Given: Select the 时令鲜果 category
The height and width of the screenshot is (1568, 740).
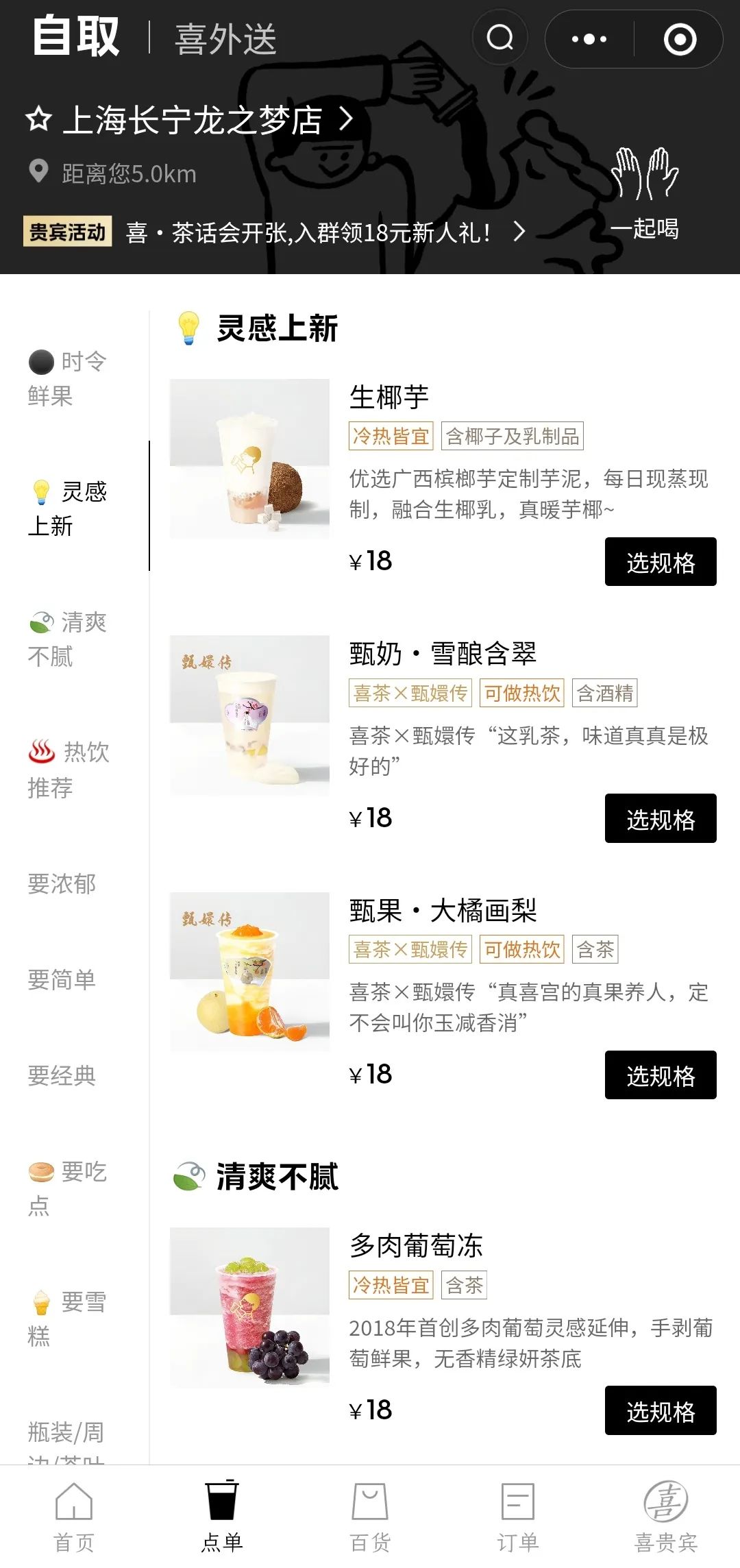Looking at the screenshot, I should pos(67,378).
